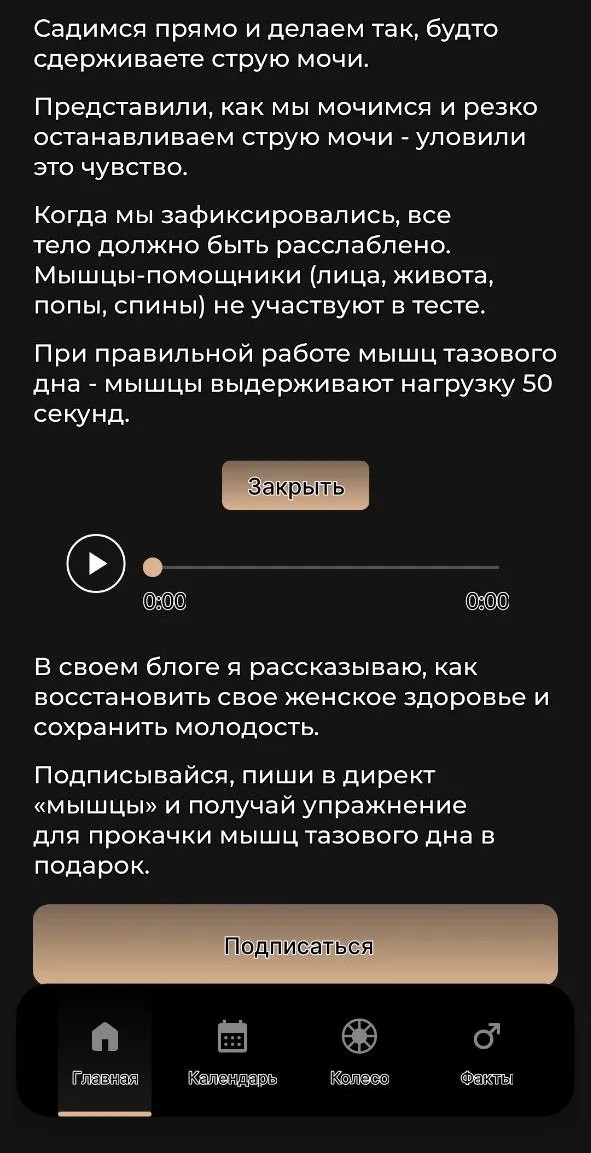591x1153 pixels.
Task: Open the Календарь tab
Action: click(x=232, y=1053)
